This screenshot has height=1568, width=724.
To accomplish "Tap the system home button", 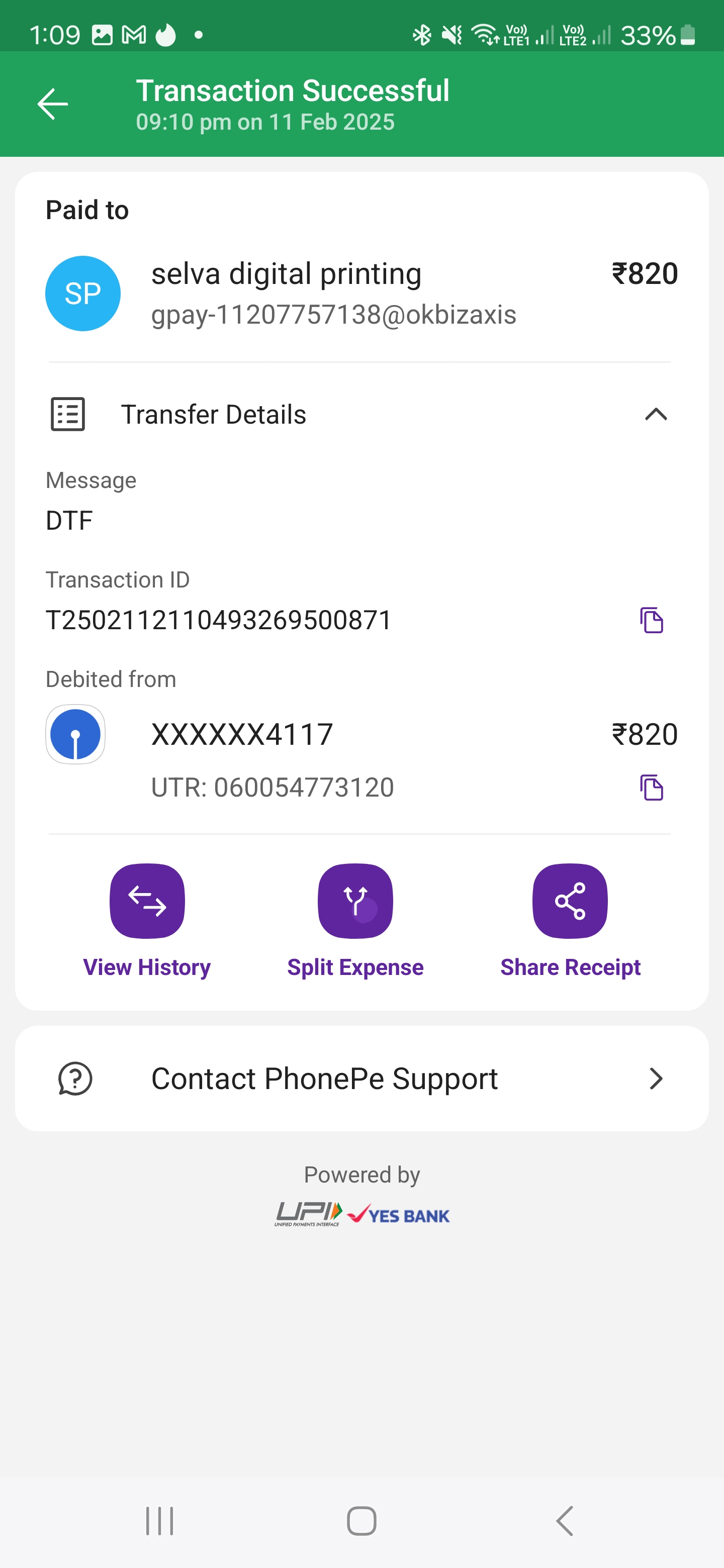I will tap(361, 1521).
